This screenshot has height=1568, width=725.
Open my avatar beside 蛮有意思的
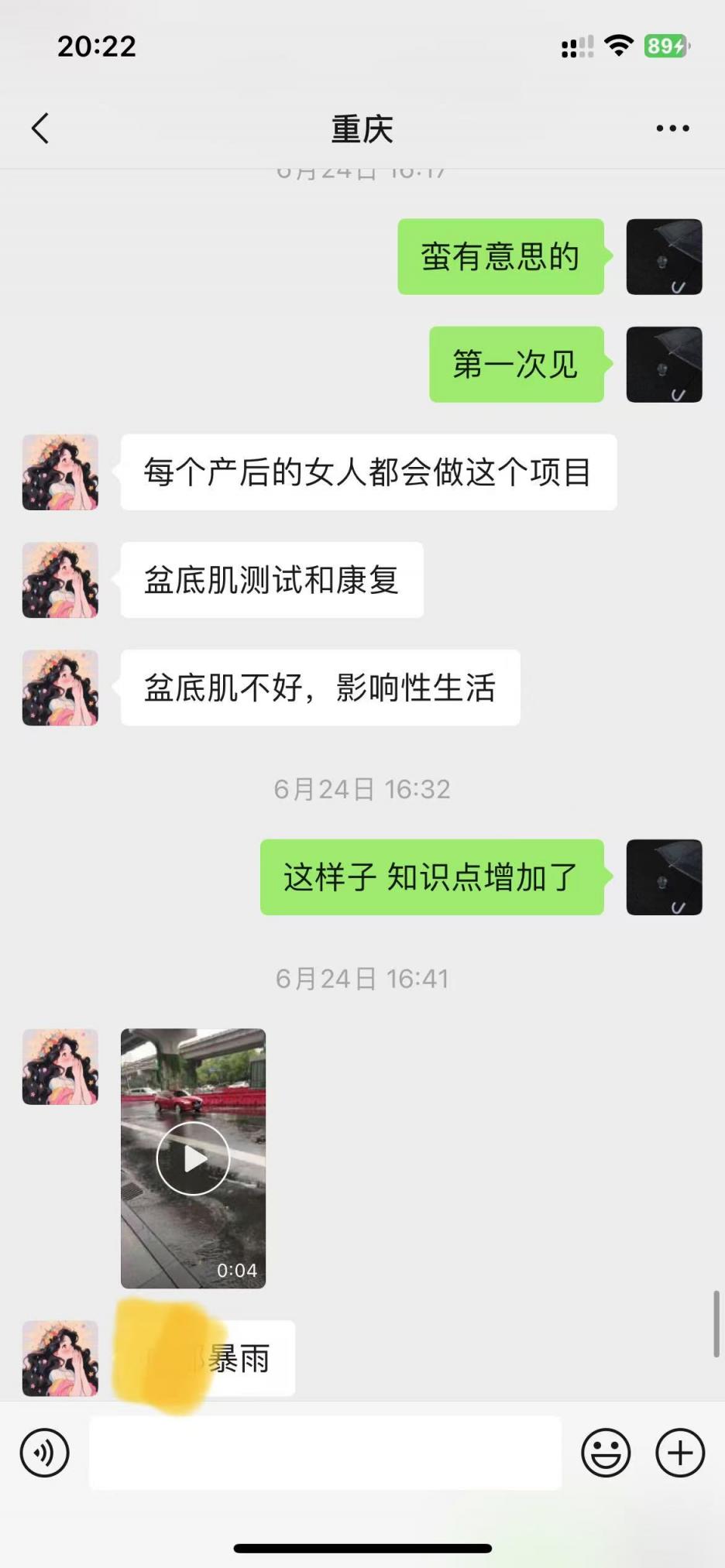click(x=664, y=257)
